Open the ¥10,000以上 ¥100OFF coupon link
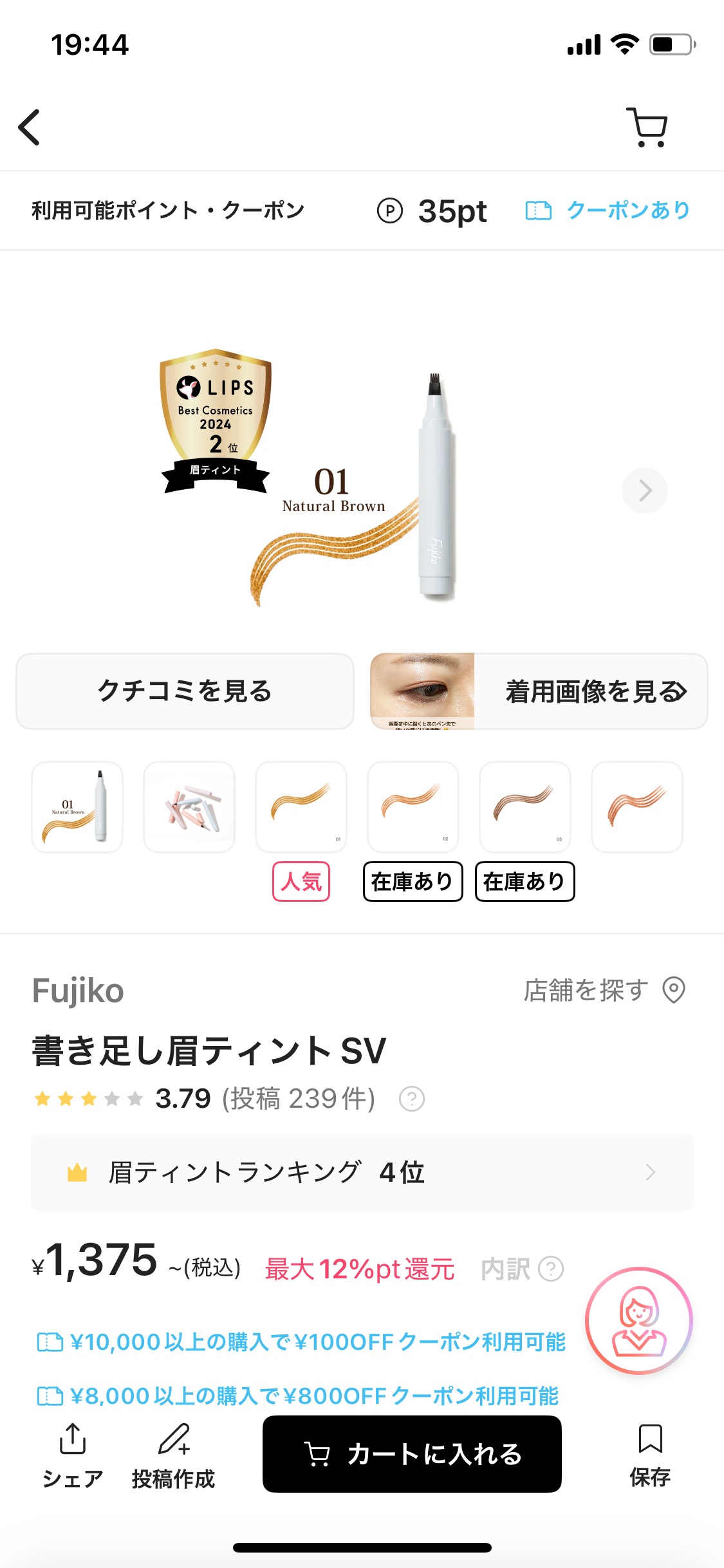This screenshot has height=1568, width=724. [x=301, y=1342]
